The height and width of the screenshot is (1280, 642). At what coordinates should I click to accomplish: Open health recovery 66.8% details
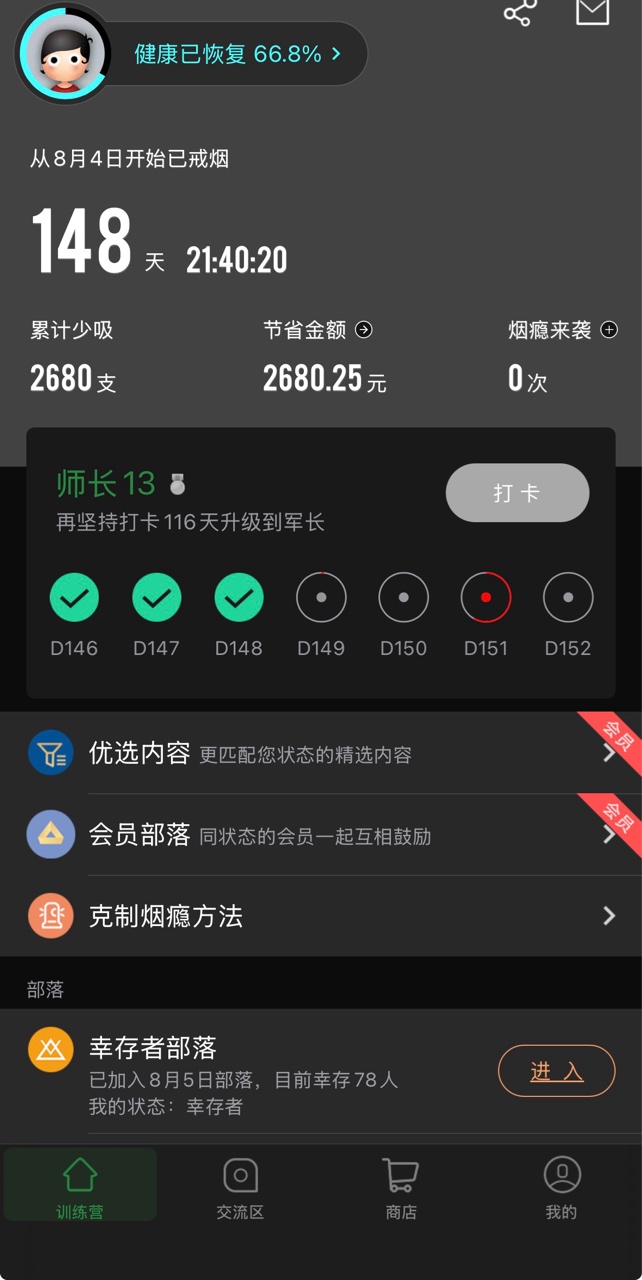(x=237, y=54)
